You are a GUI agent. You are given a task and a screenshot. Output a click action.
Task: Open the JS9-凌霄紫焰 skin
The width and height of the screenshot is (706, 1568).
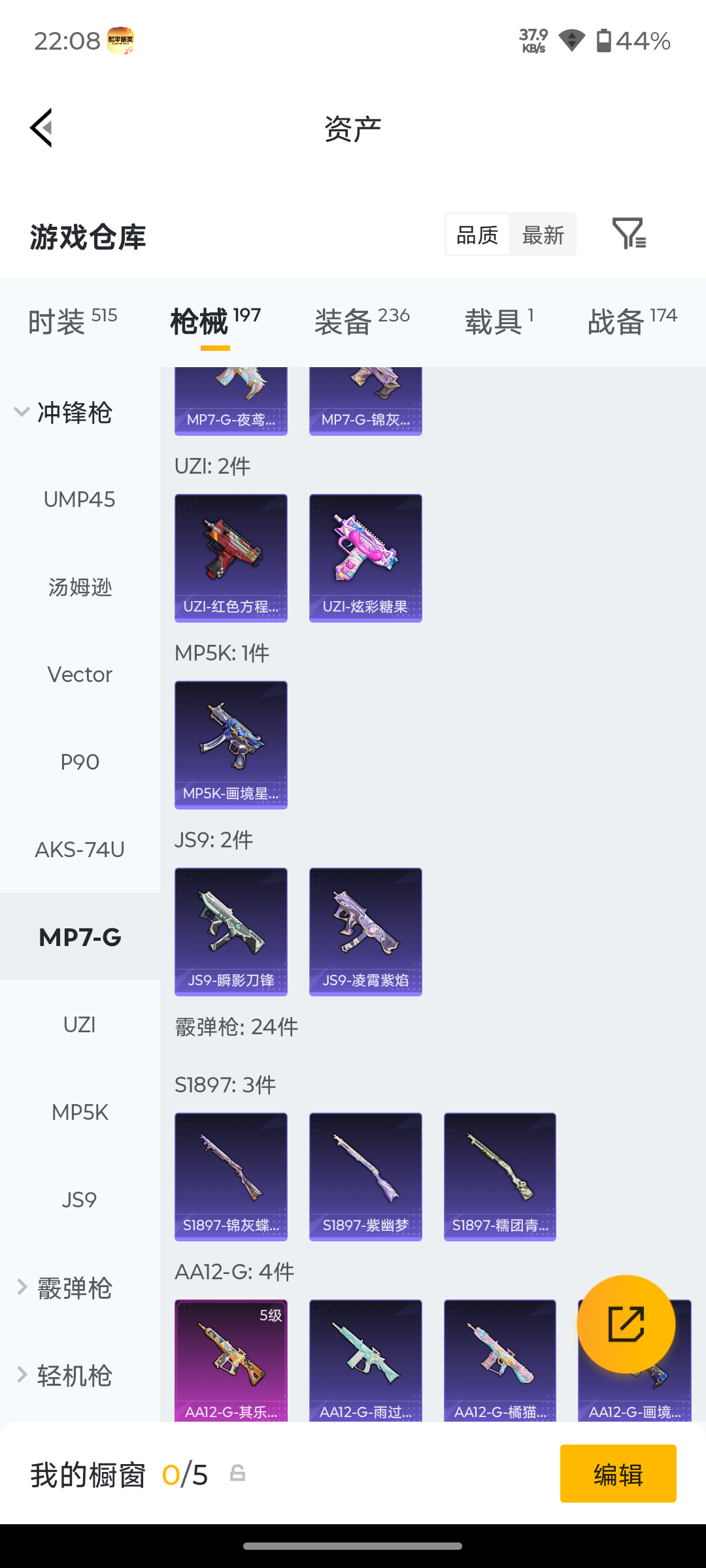365,932
